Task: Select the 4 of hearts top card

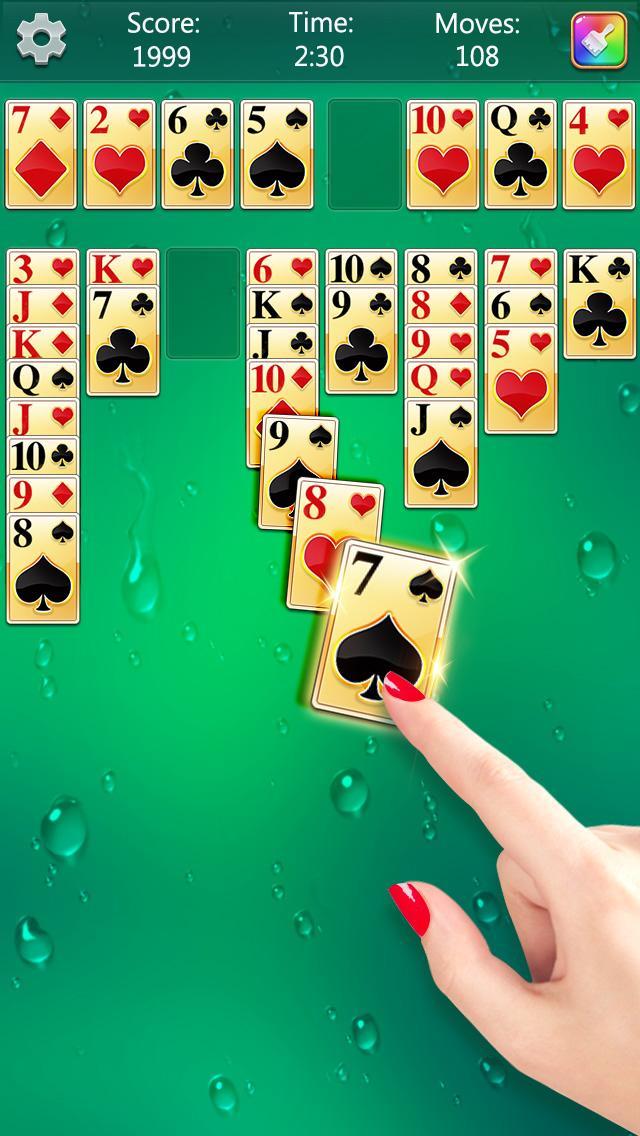Action: pyautogui.click(x=598, y=154)
